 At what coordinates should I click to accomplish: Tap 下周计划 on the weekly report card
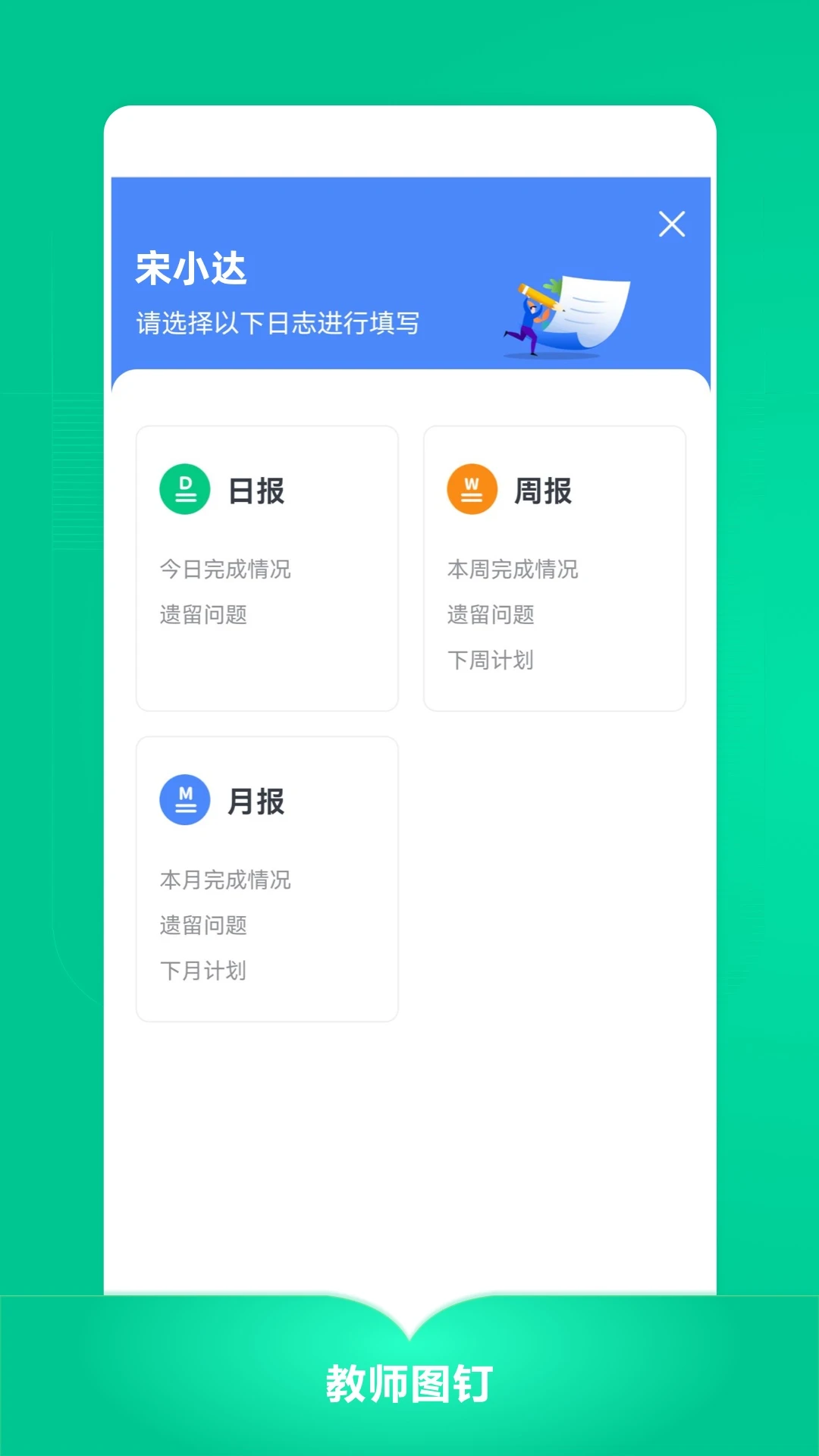(492, 661)
